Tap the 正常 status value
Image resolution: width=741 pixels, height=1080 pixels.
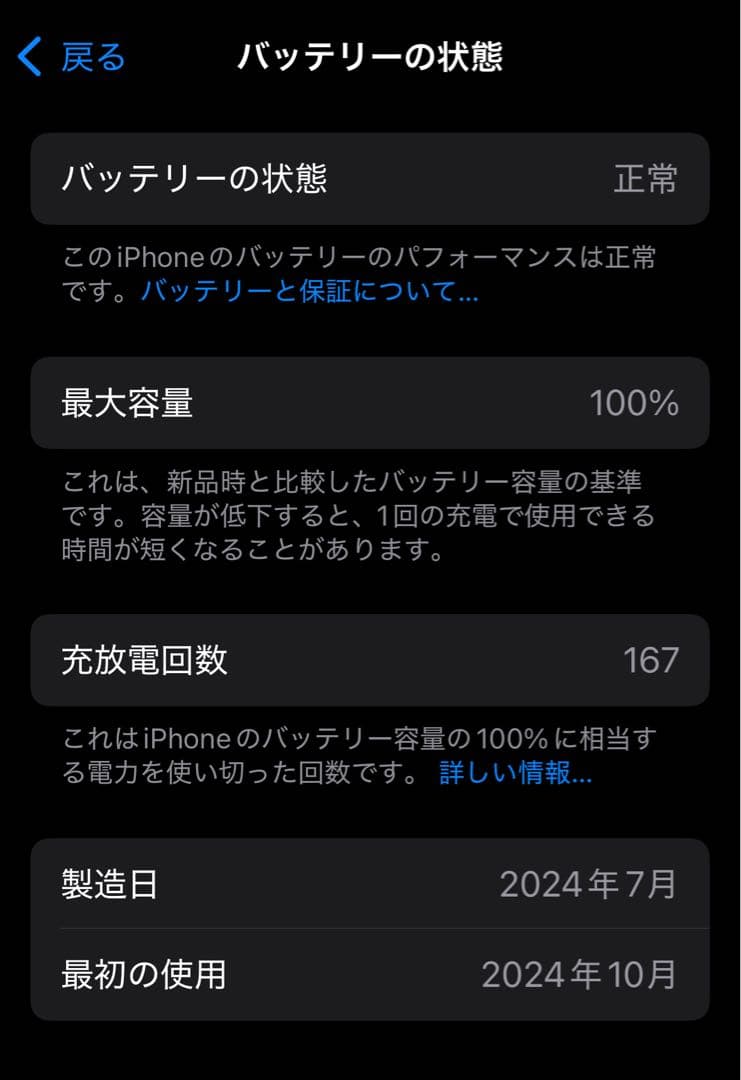[644, 180]
